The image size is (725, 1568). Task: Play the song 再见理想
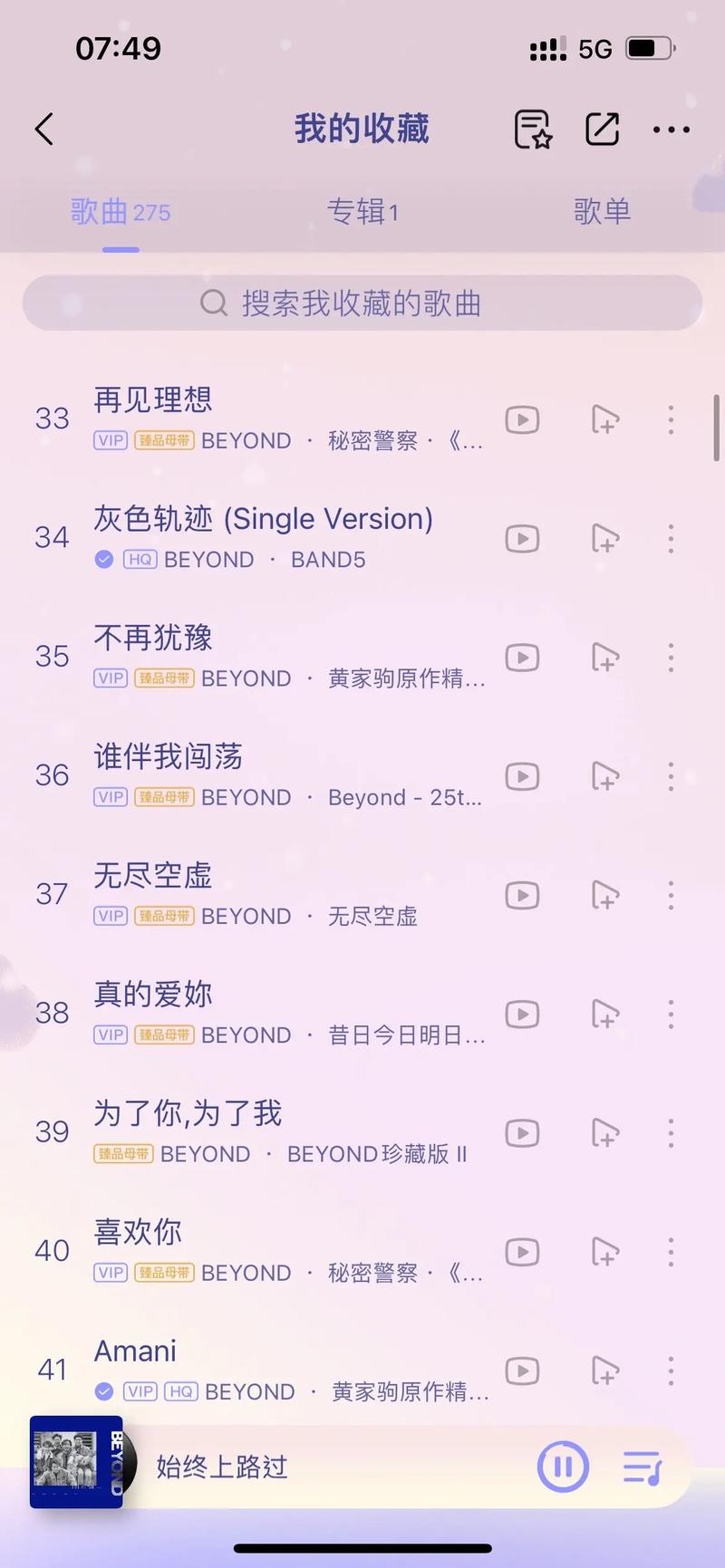tap(272, 418)
